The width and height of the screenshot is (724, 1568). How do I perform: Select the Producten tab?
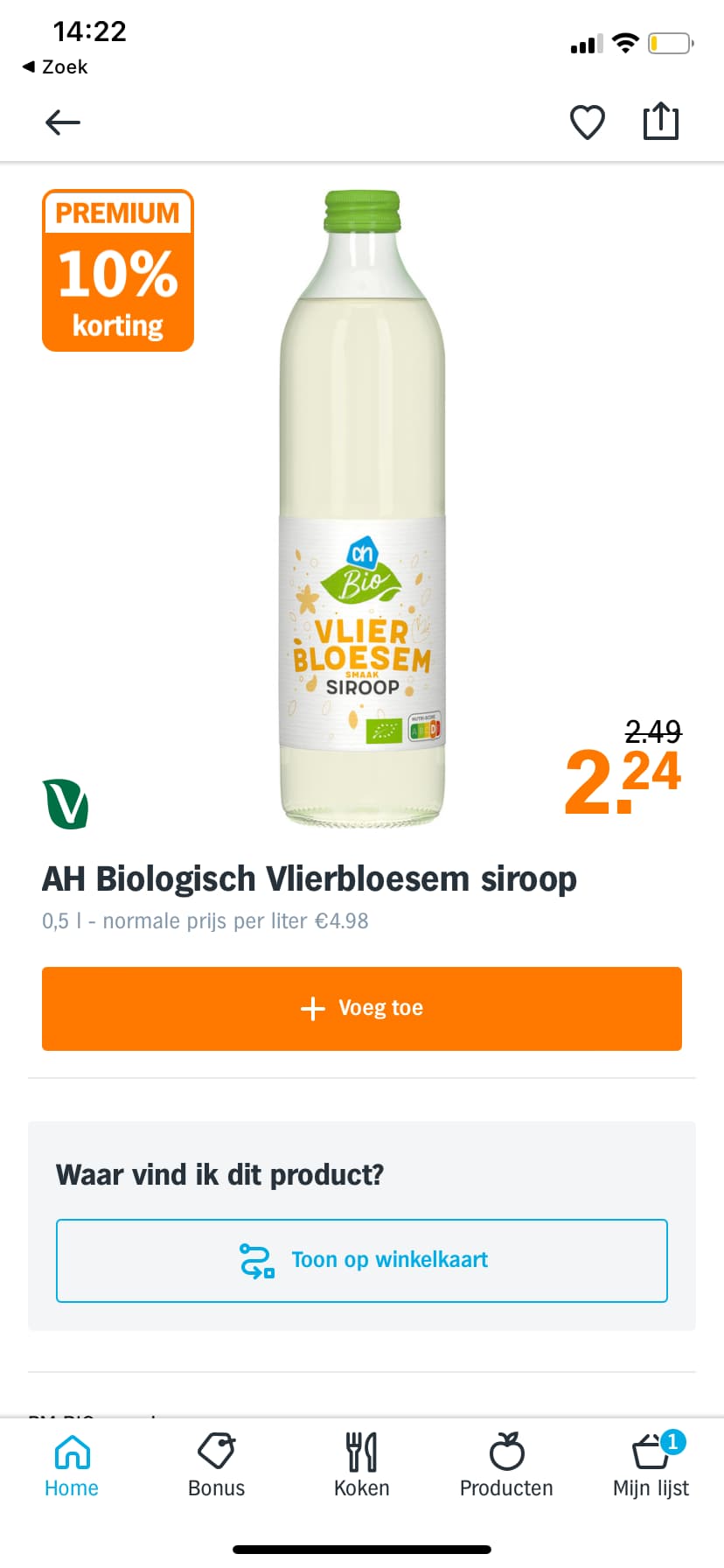coord(506,1466)
